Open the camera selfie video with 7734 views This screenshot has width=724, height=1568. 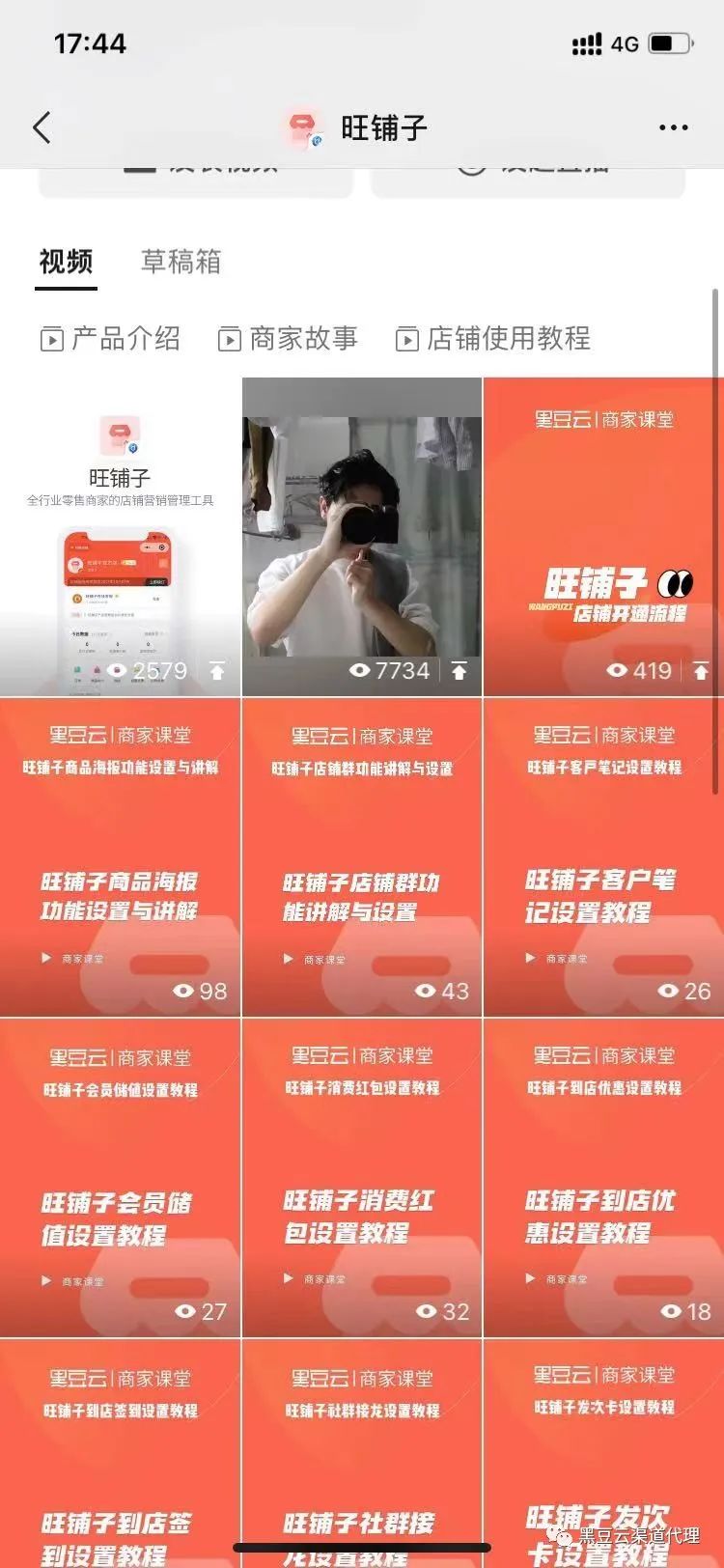click(361, 538)
